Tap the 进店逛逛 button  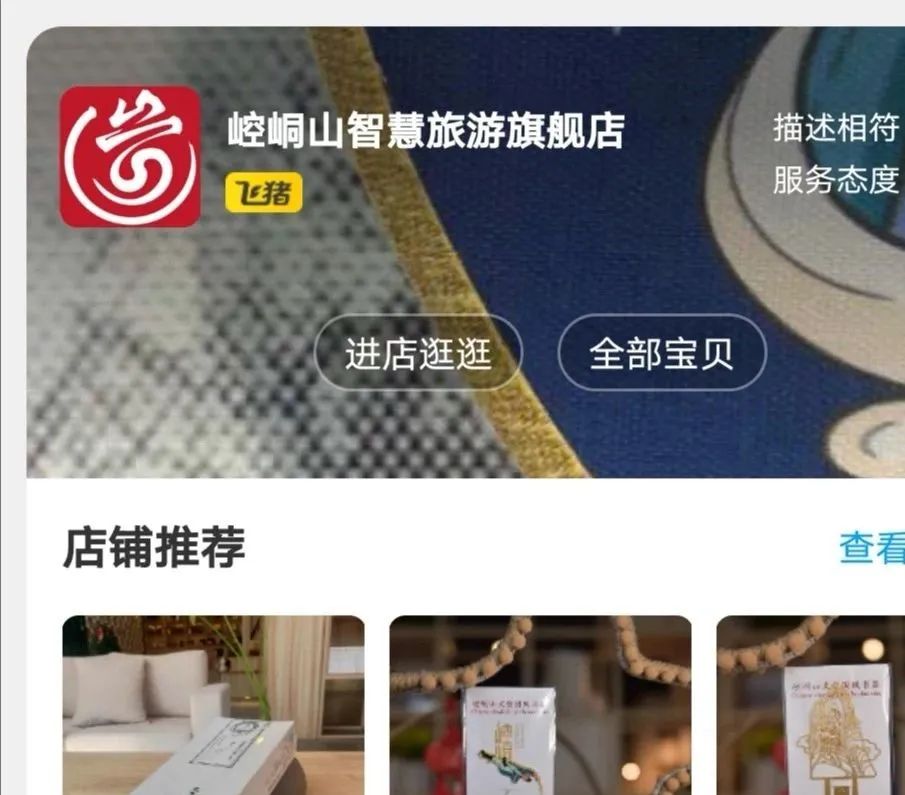pyautogui.click(x=418, y=353)
